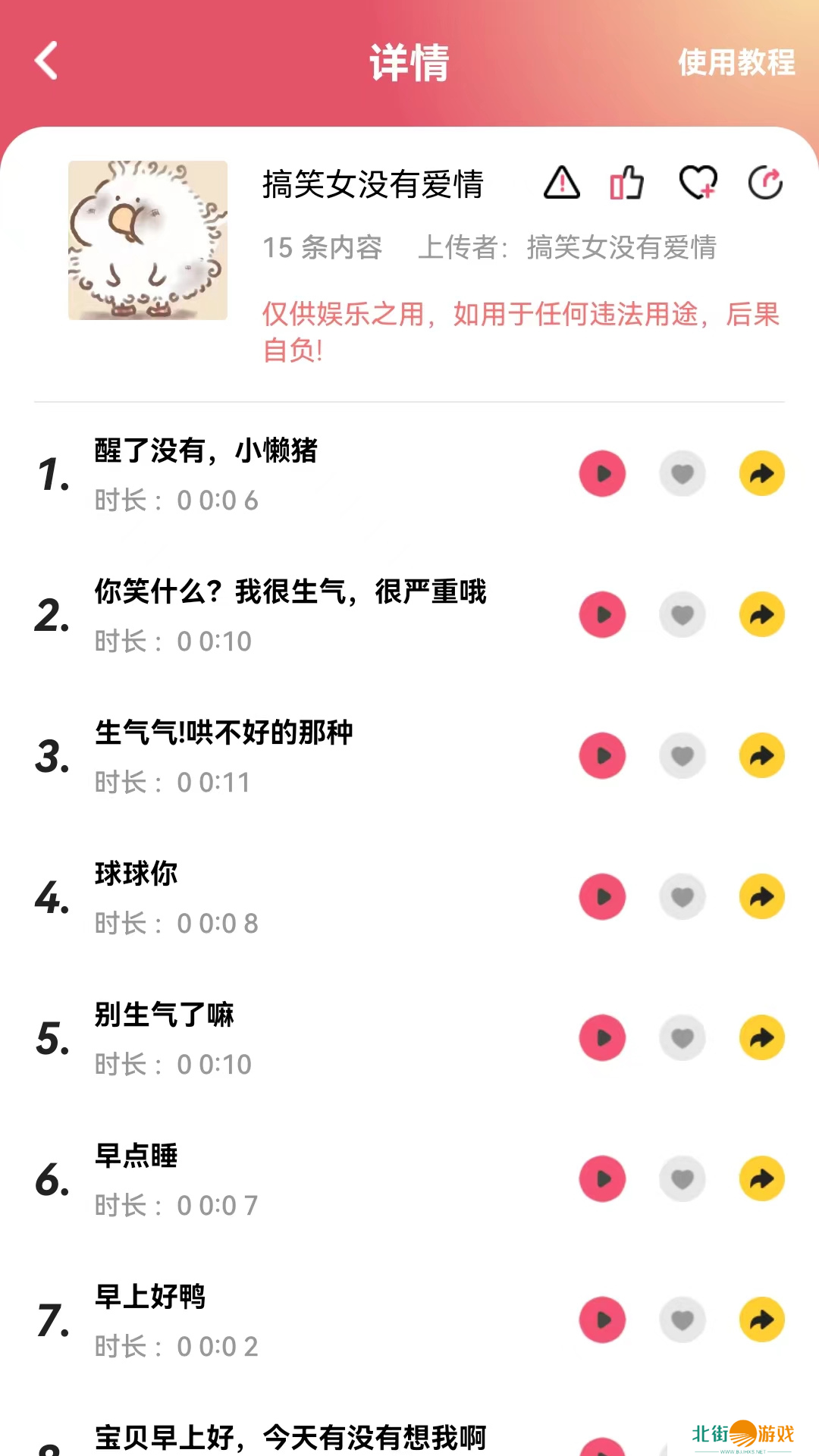Favorite the clip 别生气了嘛
Image resolution: width=819 pixels, height=1456 pixels.
pyautogui.click(x=682, y=1038)
